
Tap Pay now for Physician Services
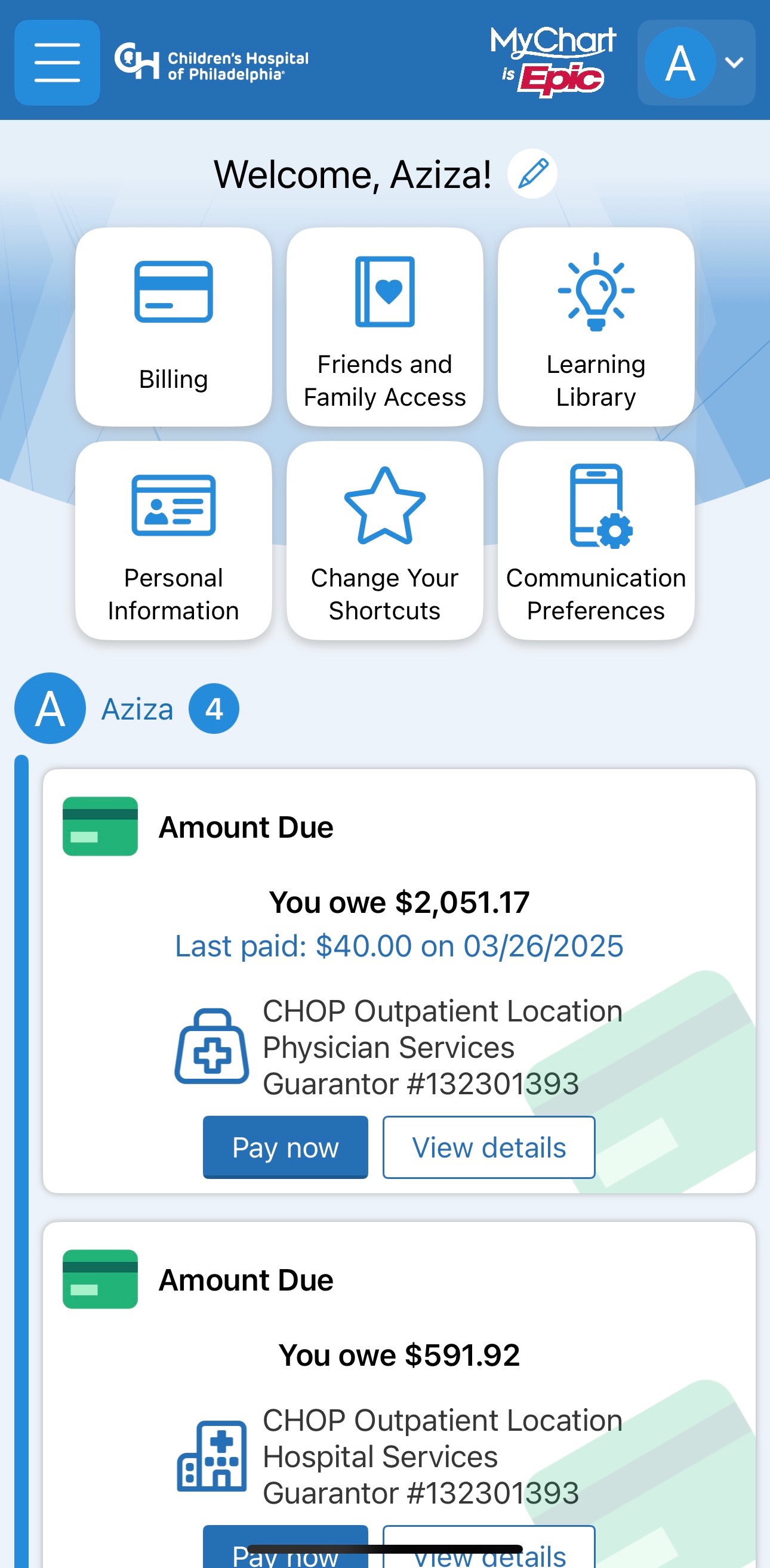pyautogui.click(x=285, y=1147)
